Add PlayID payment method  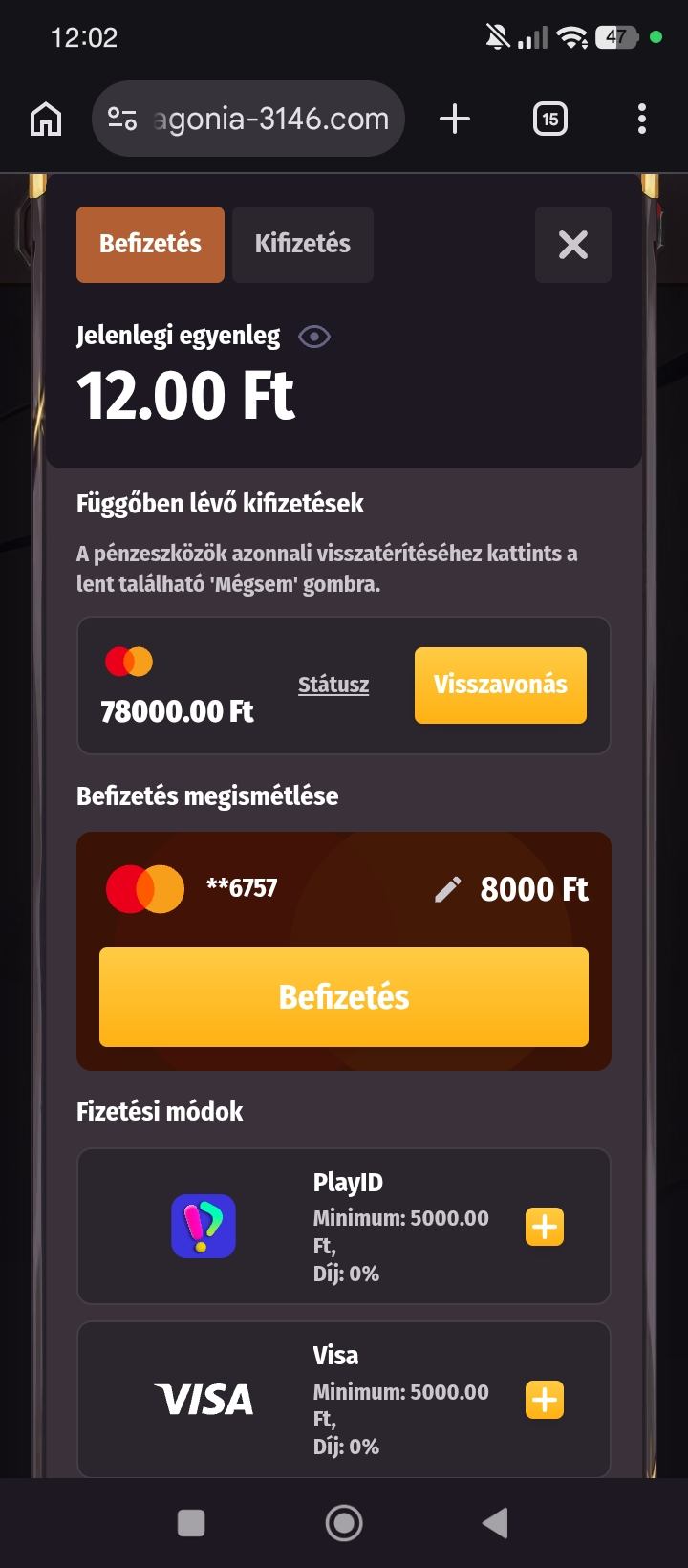[545, 1227]
